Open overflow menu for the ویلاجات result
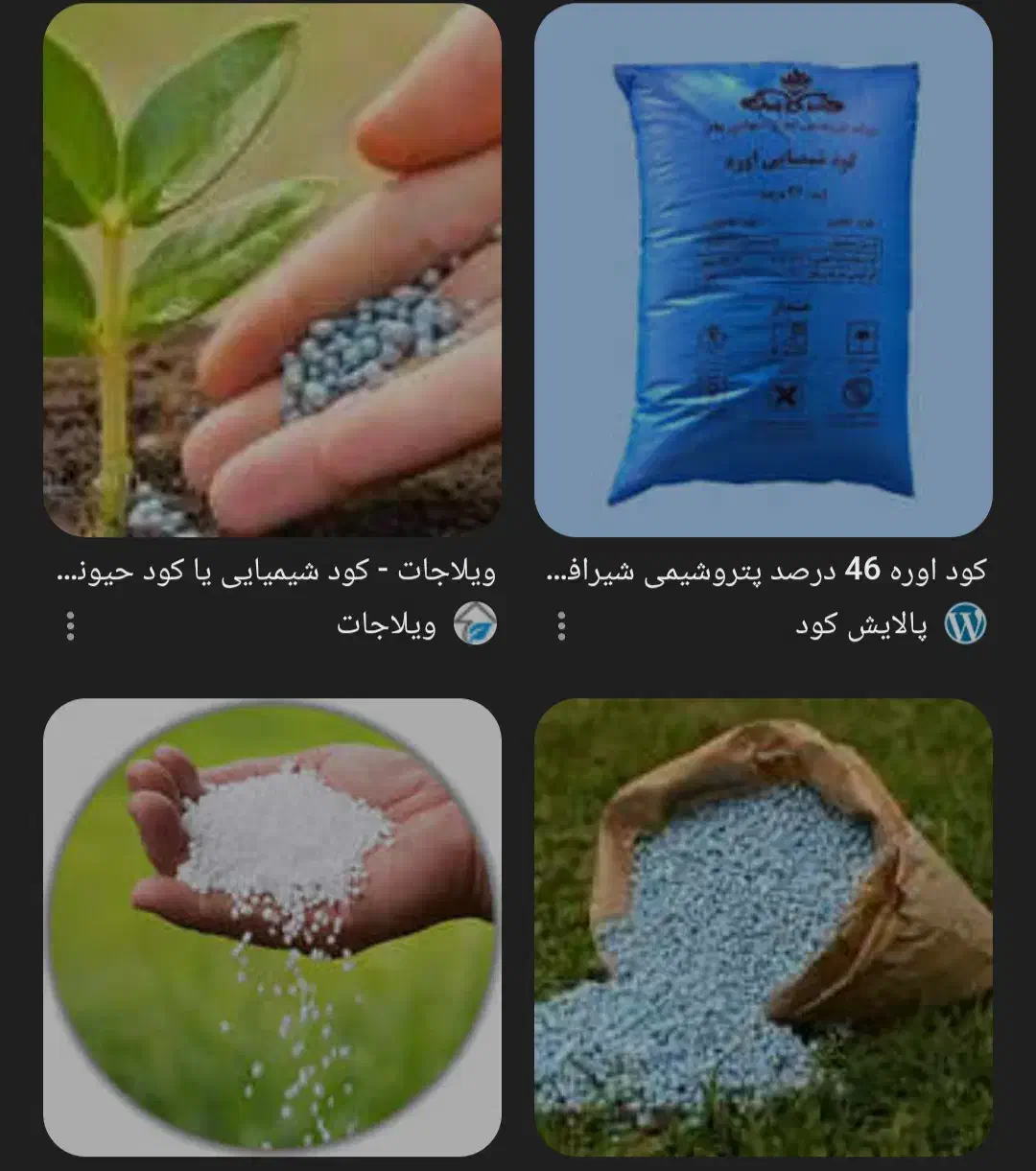1036x1171 pixels. [70, 626]
